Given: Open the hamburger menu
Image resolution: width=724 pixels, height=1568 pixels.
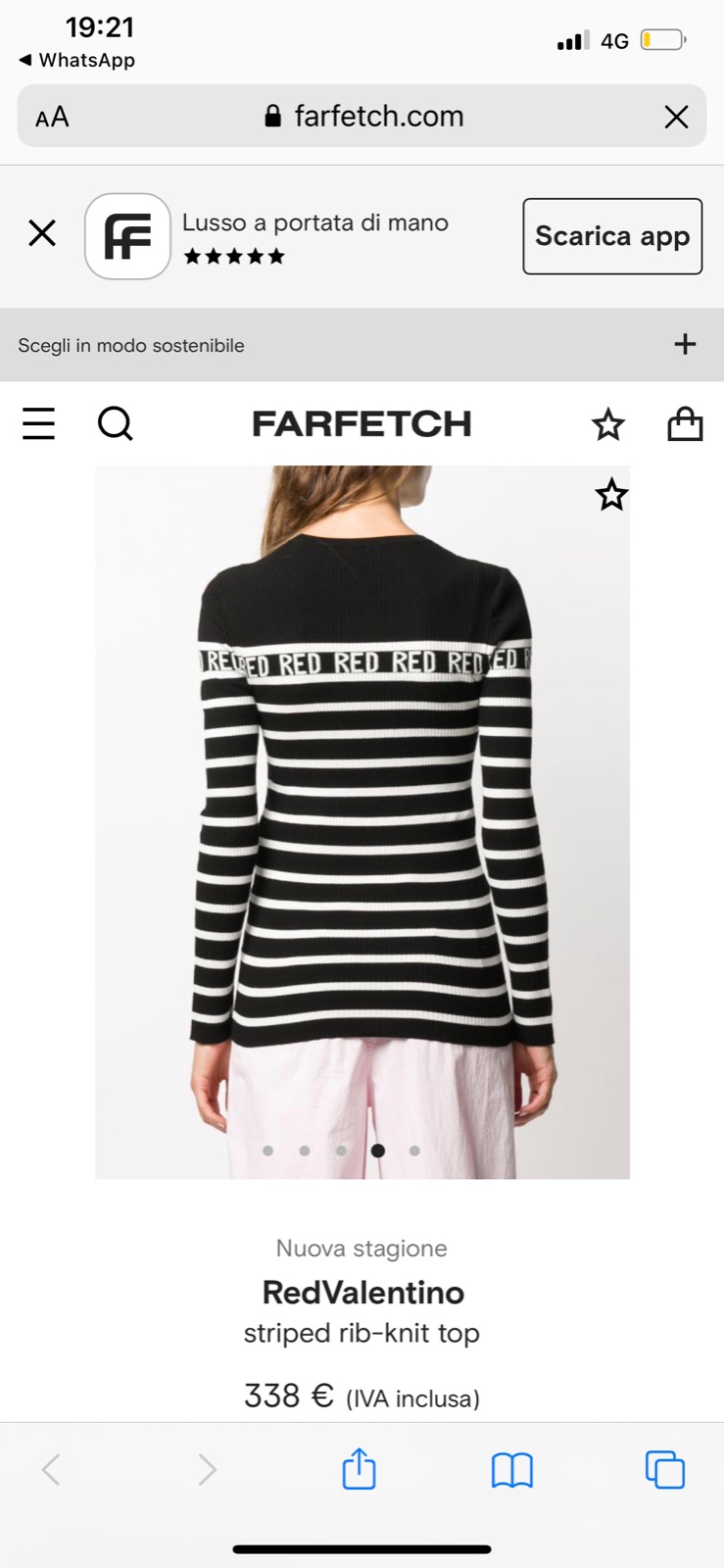Looking at the screenshot, I should click(x=38, y=423).
